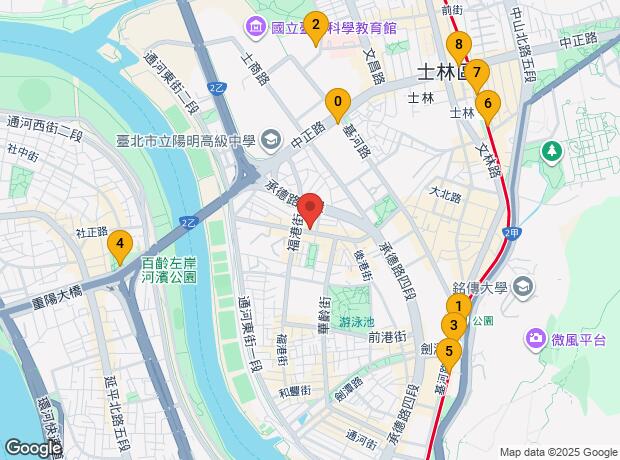Select map marker number 7
This screenshot has width=620, height=460.
click(x=476, y=73)
